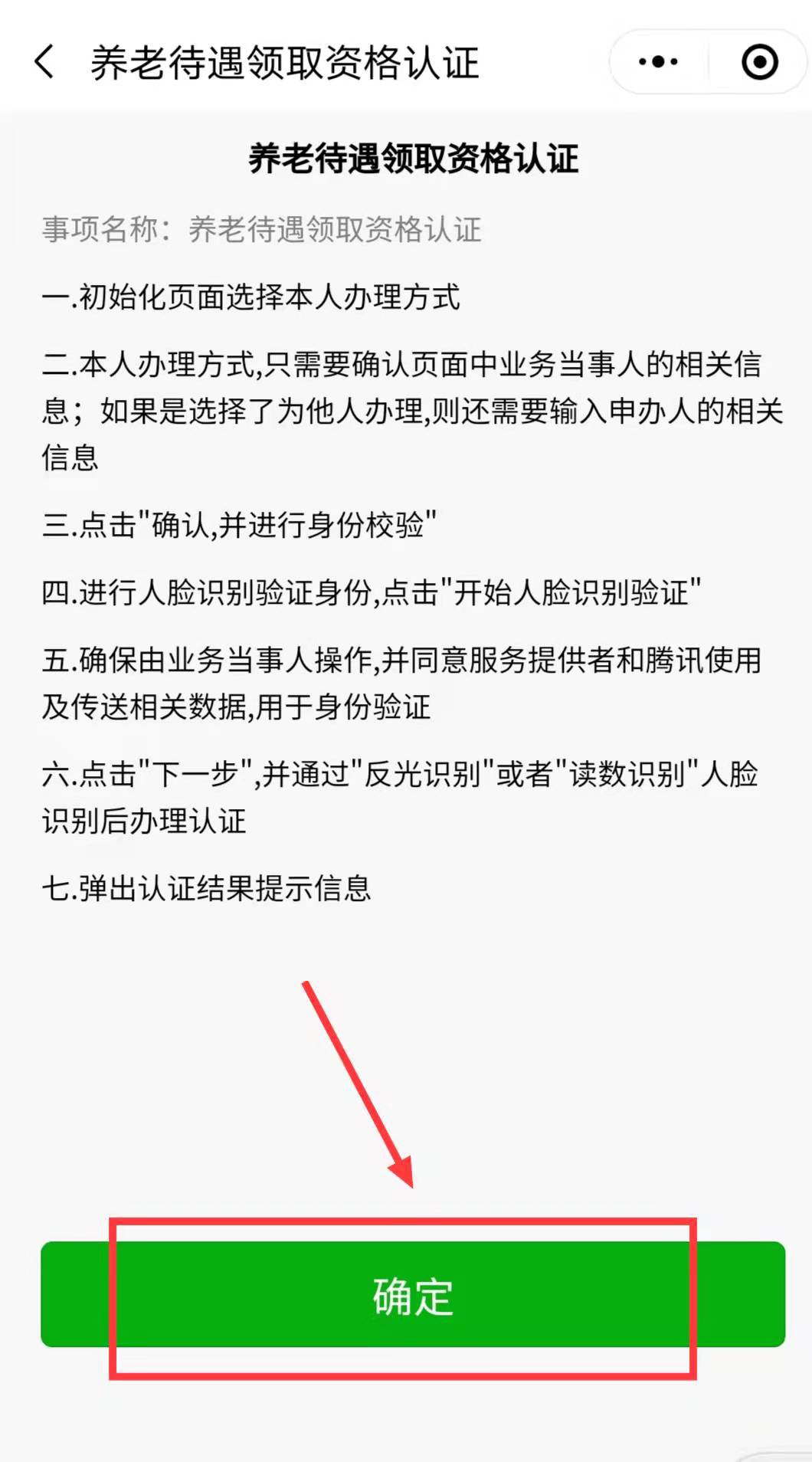This screenshot has width=812, height=1462.
Task: Close the mini program via the circle icon
Action: click(x=759, y=62)
